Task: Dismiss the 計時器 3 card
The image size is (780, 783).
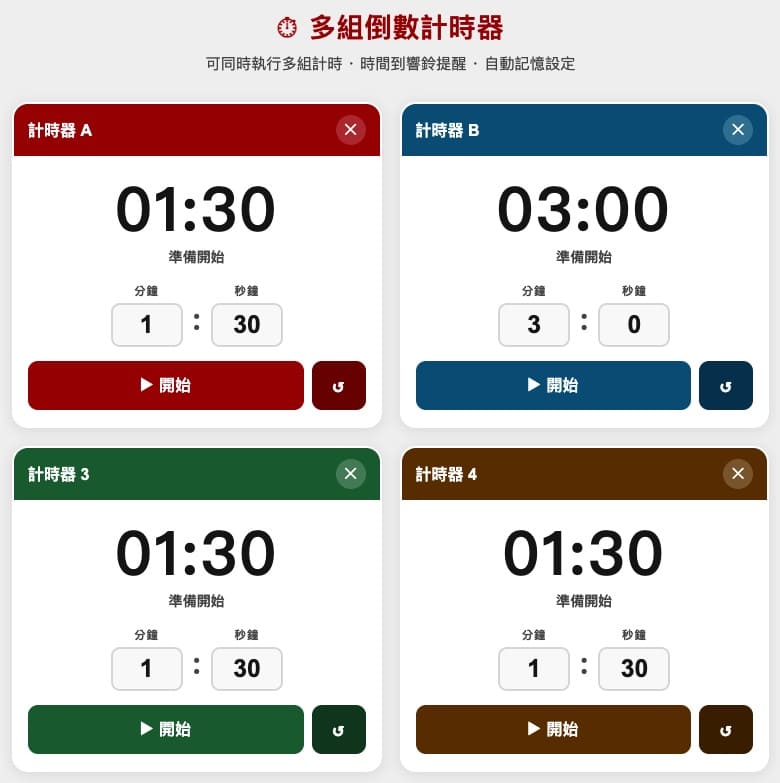Action: [x=350, y=474]
